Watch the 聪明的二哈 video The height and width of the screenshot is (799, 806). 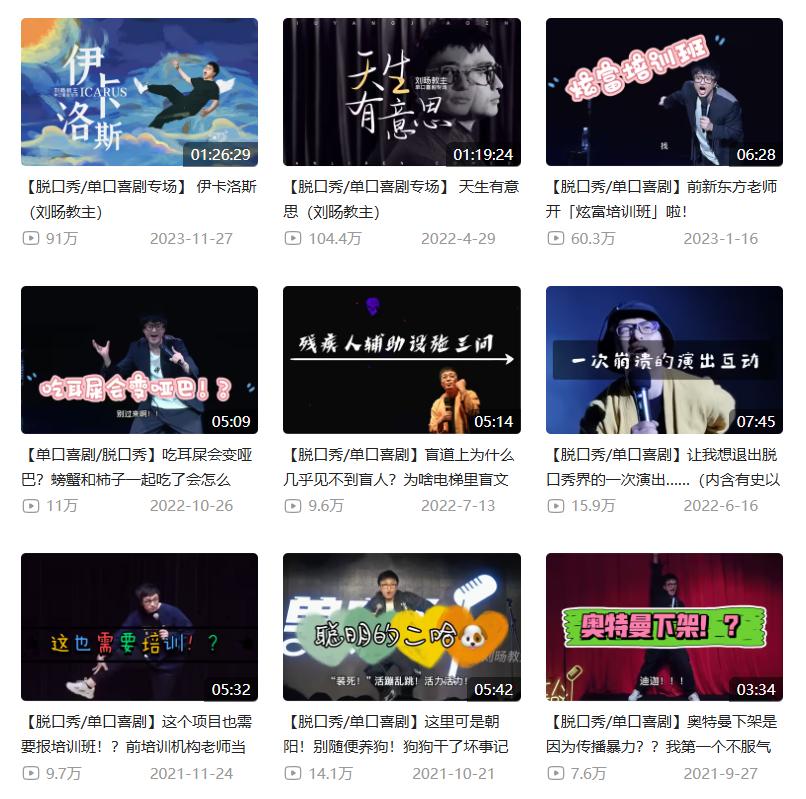coord(401,627)
